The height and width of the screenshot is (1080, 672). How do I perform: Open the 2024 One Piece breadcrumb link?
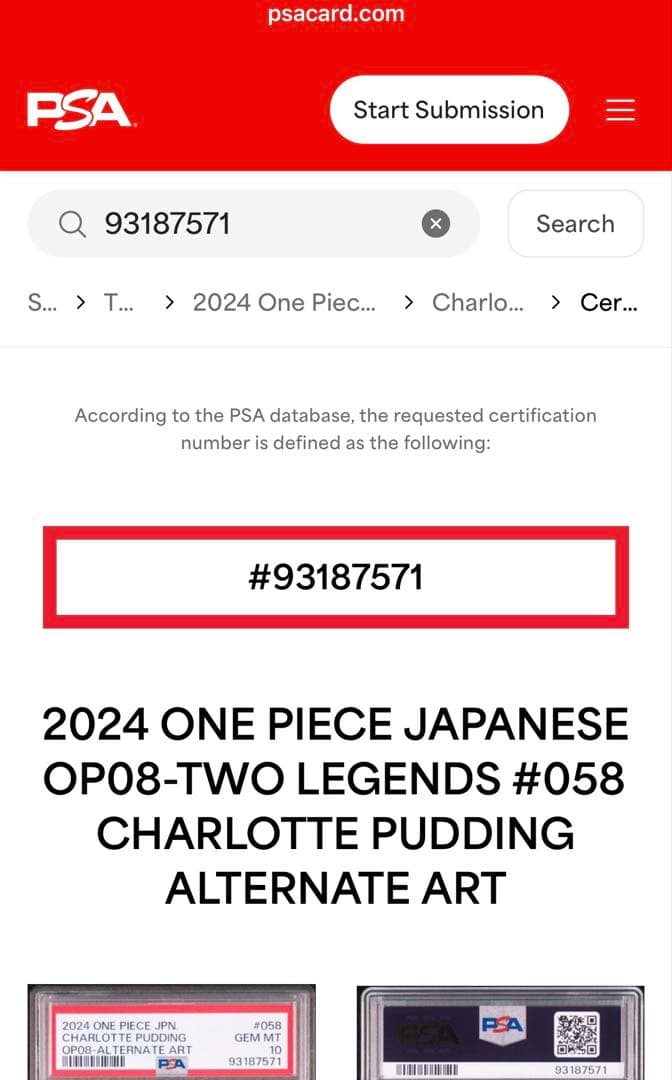(x=284, y=302)
